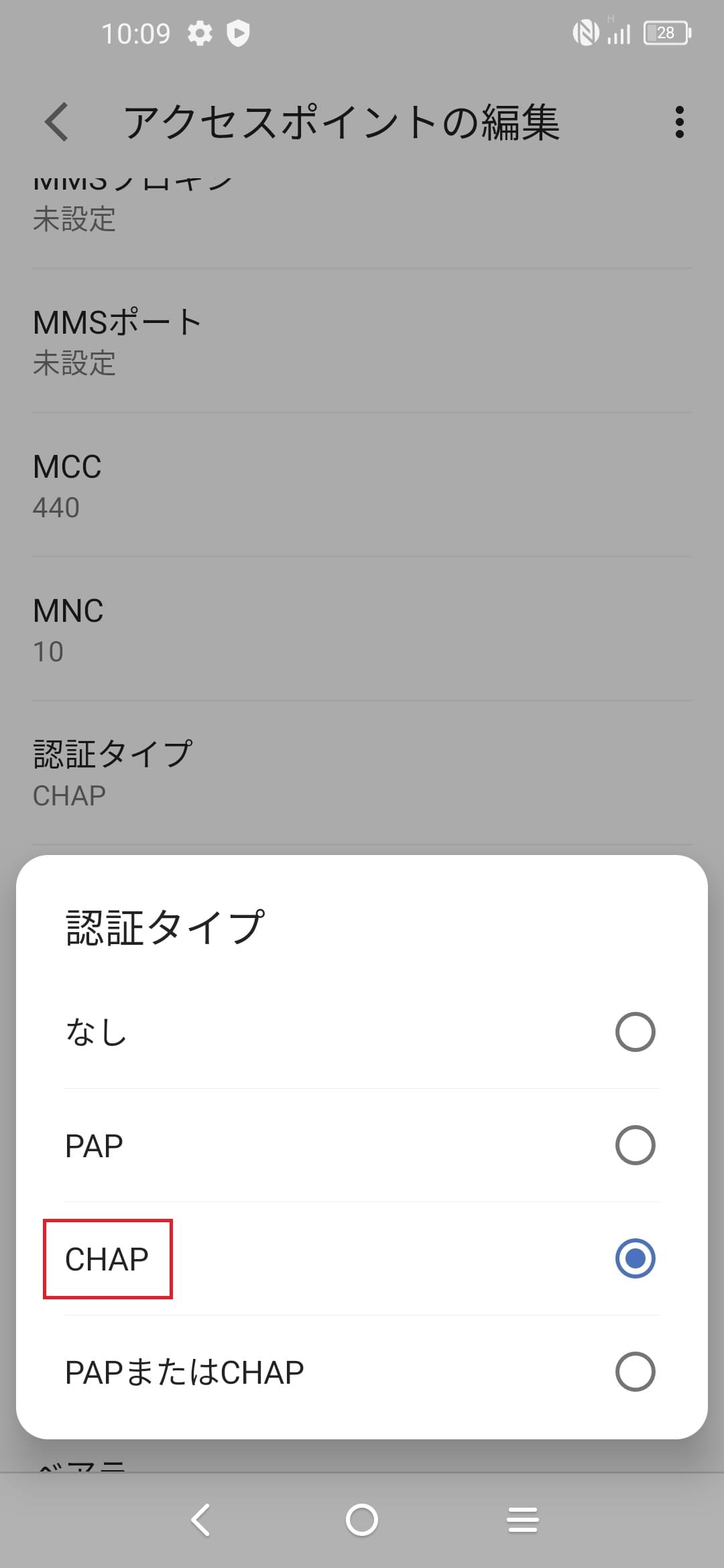The width and height of the screenshot is (724, 1568).
Task: Tap the Android back navigation button
Action: (x=200, y=1520)
